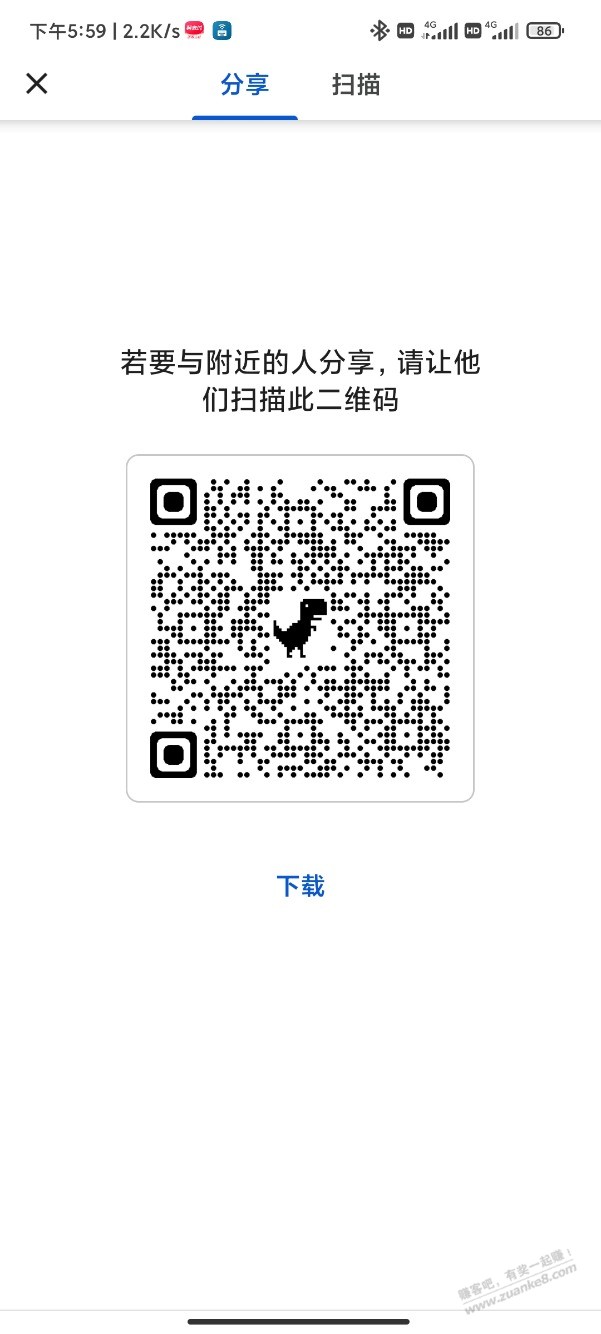Screen dimensions: 601x1334
Task: Switch to the 扫描 tab
Action: click(x=356, y=84)
